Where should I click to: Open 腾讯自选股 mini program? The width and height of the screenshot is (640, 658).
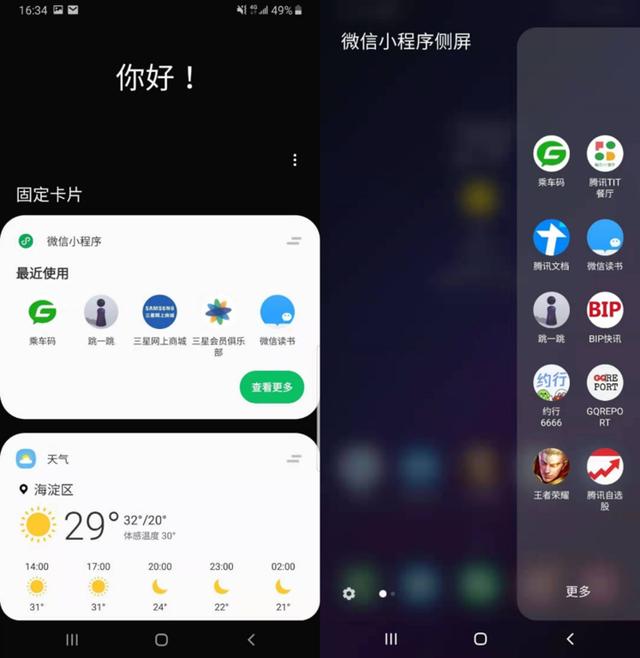tap(605, 467)
